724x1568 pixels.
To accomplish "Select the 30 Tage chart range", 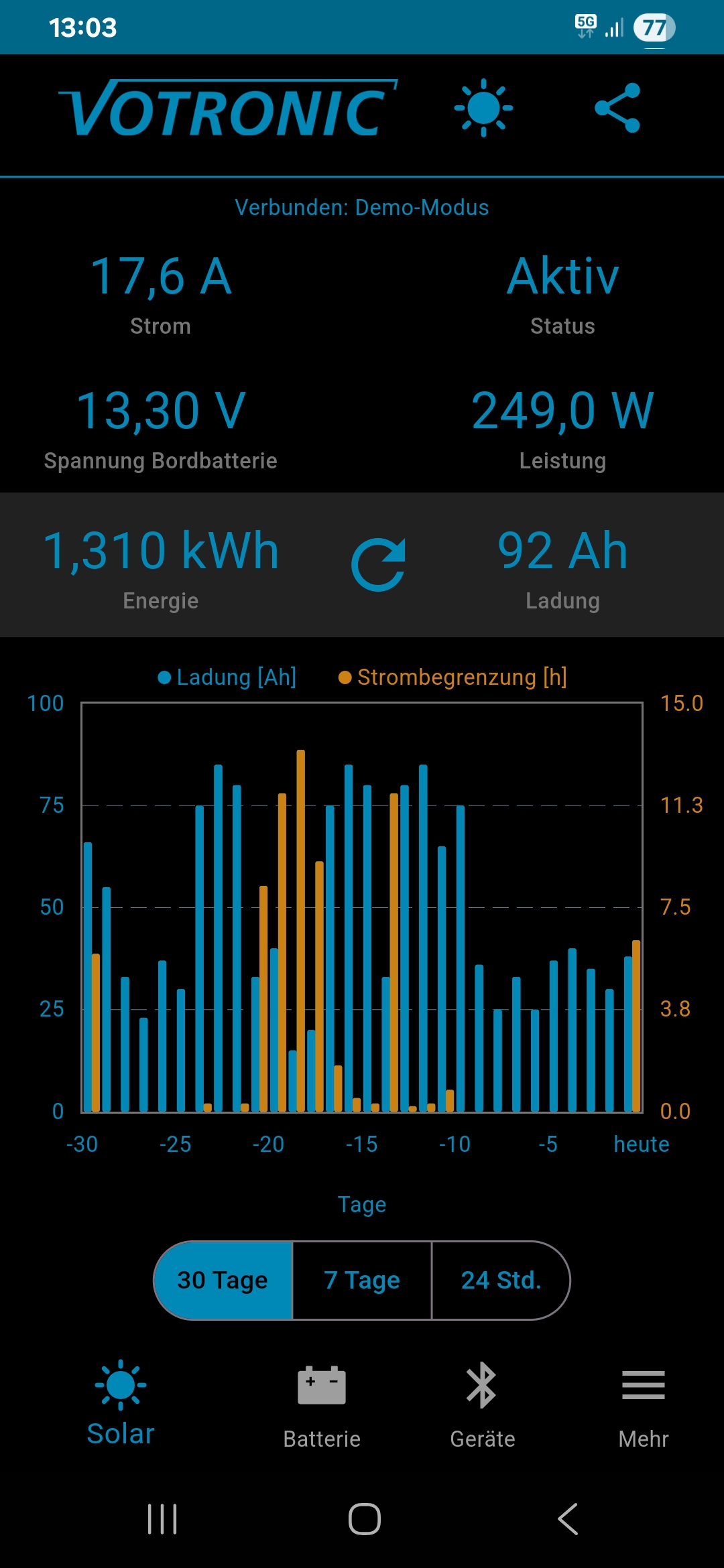I will 223,1280.
